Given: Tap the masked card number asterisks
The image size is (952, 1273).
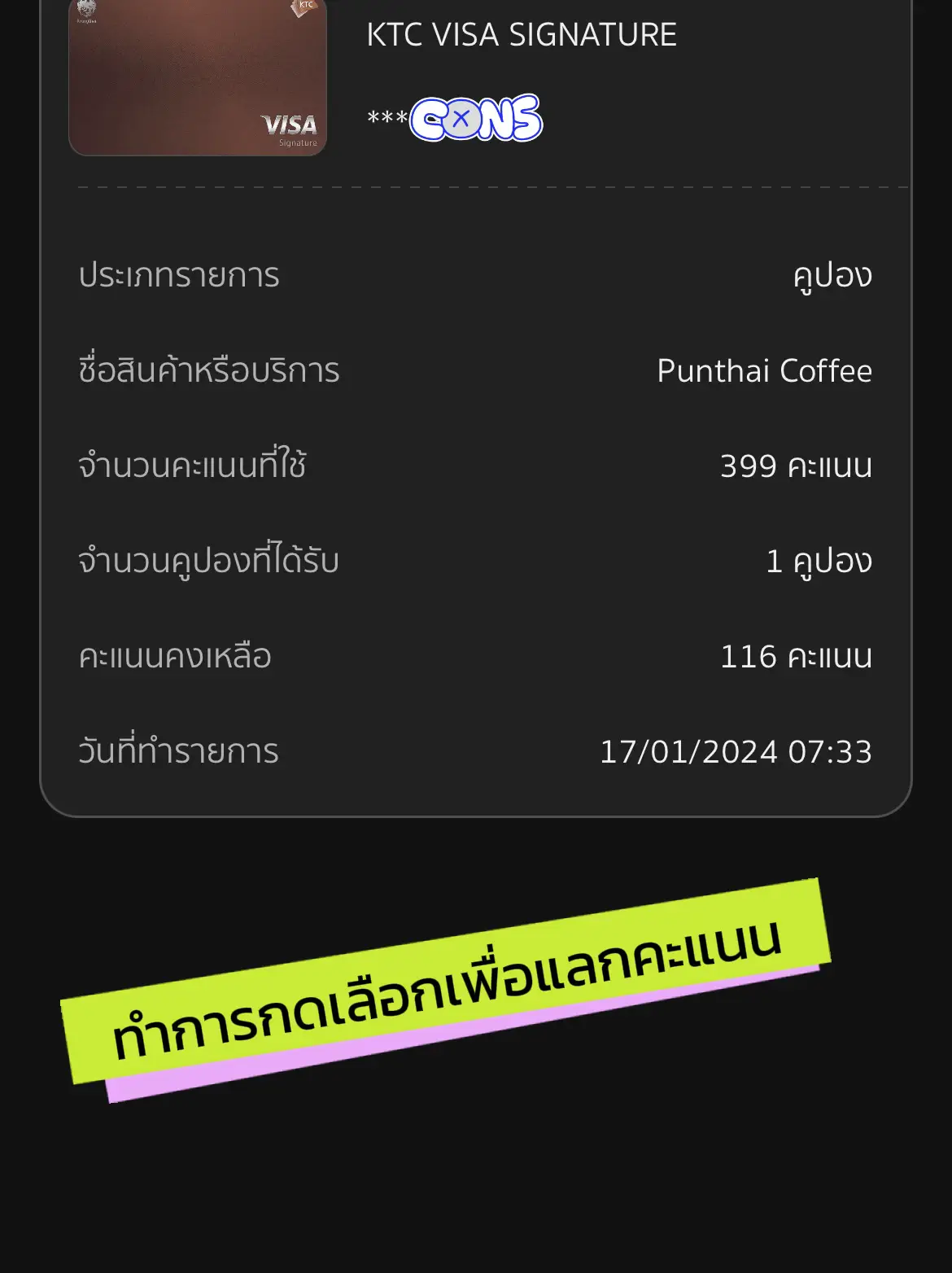Looking at the screenshot, I should [x=389, y=116].
